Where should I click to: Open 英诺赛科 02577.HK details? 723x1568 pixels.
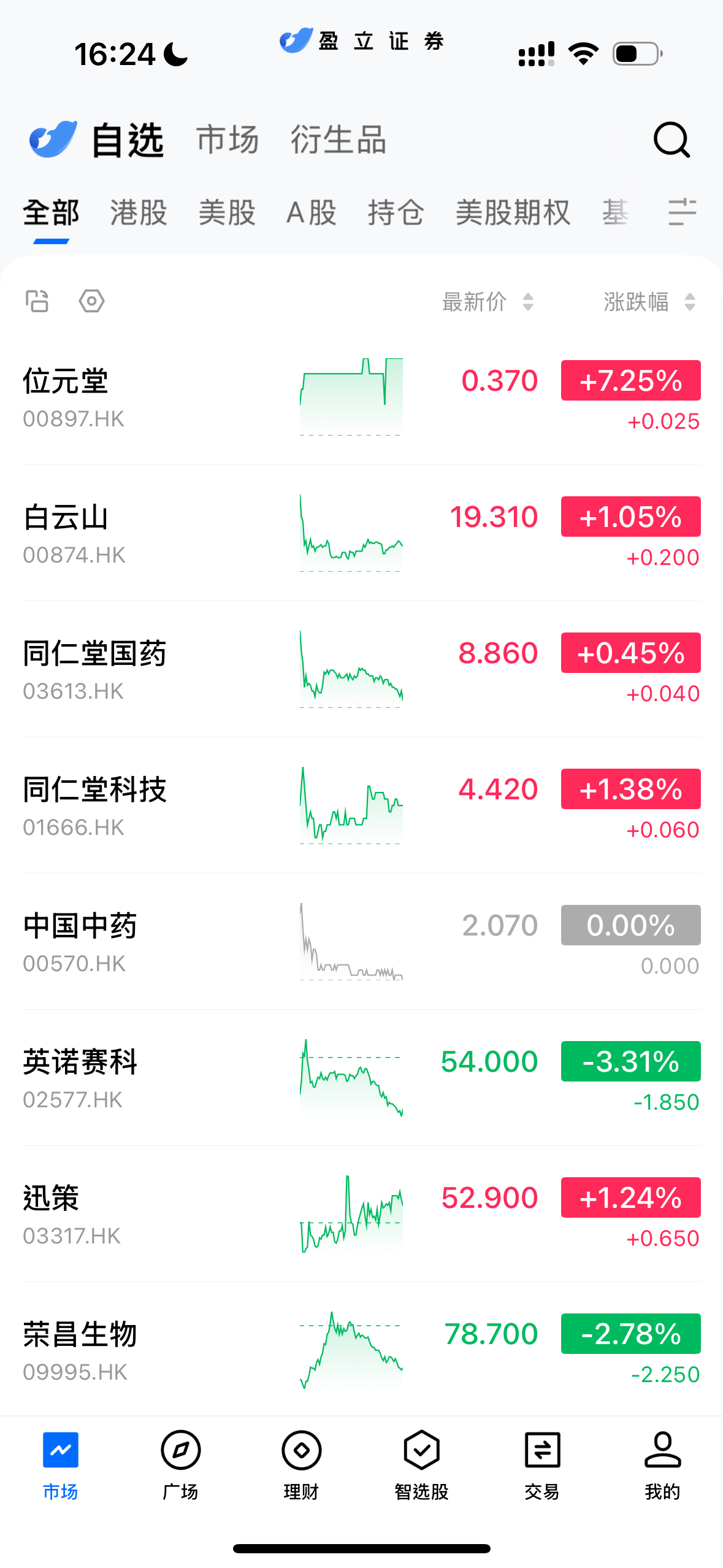click(x=80, y=1077)
